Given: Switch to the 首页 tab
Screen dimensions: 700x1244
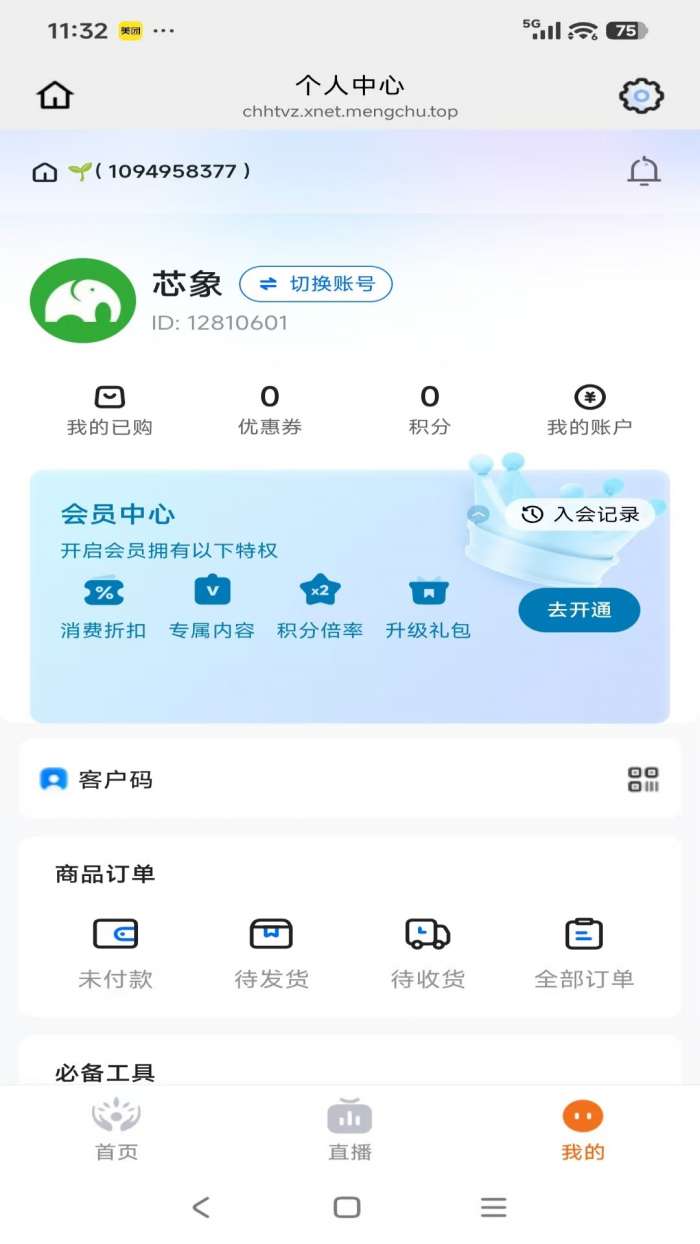Looking at the screenshot, I should [x=116, y=1130].
